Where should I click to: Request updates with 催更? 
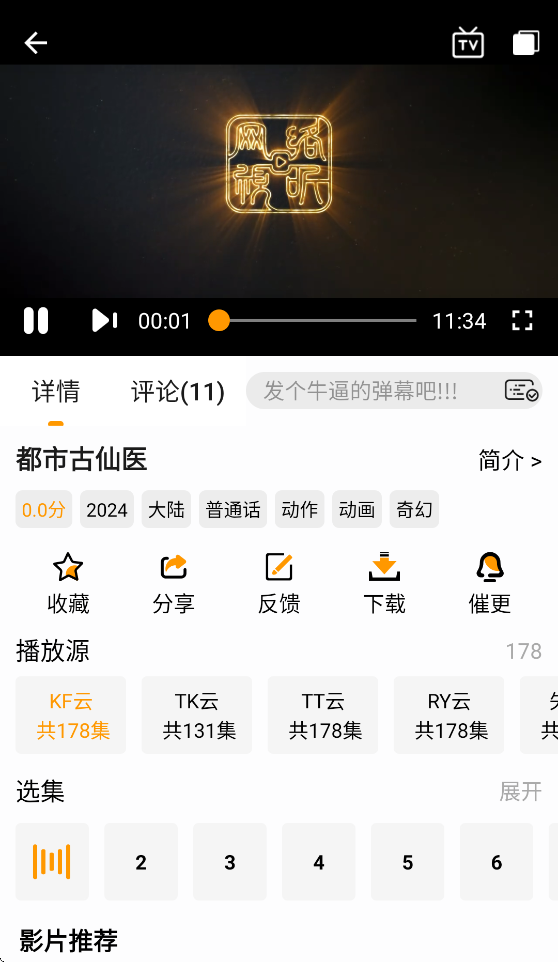pos(490,583)
